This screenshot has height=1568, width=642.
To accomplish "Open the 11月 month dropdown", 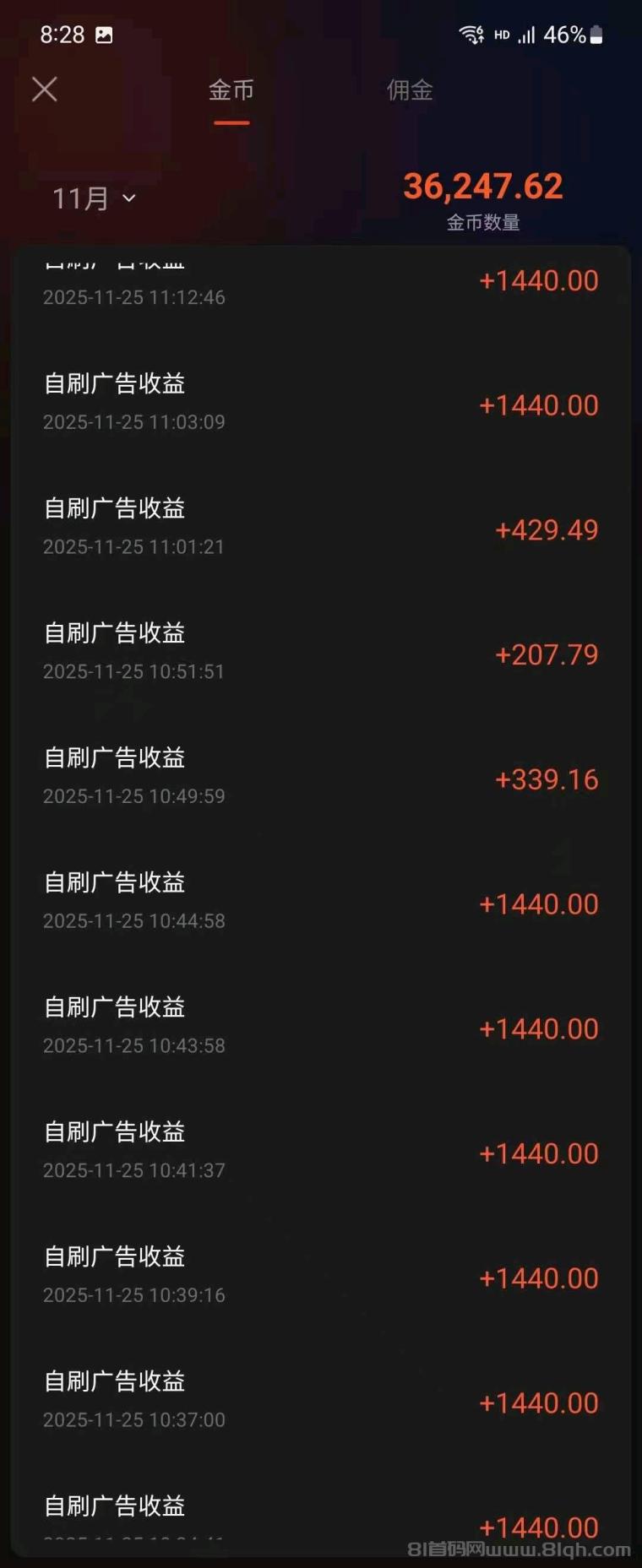I will pos(94,198).
